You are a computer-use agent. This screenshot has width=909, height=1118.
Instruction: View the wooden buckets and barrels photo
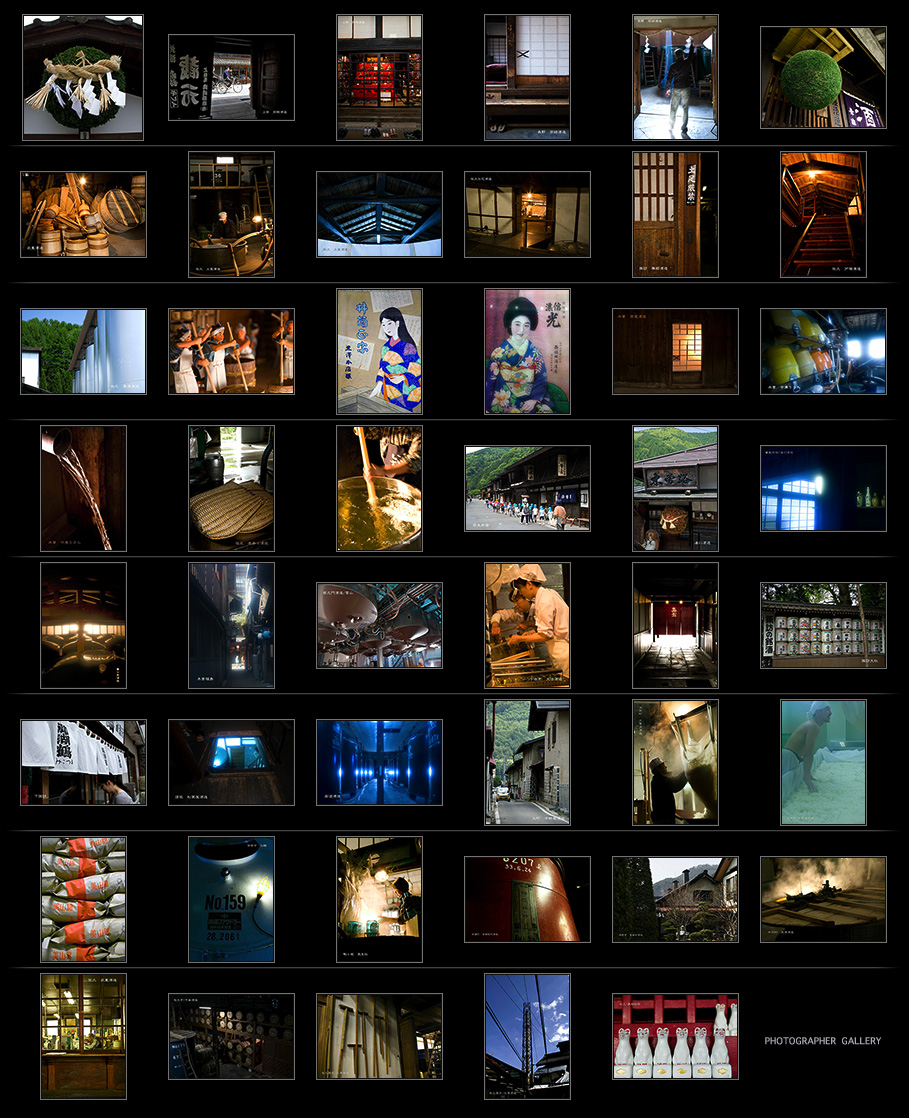pos(83,214)
